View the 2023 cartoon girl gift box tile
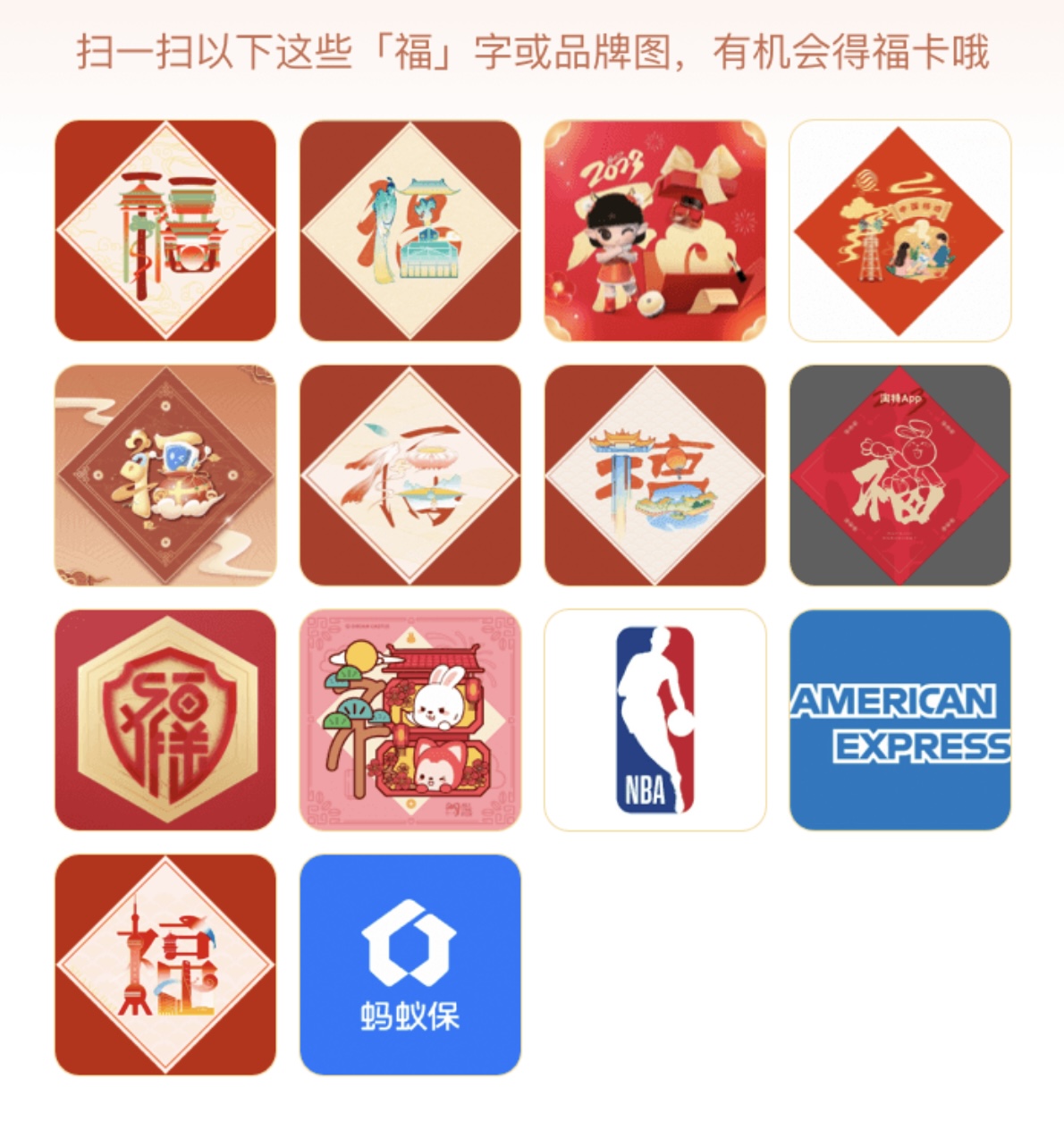The width and height of the screenshot is (1064, 1121). 654,231
